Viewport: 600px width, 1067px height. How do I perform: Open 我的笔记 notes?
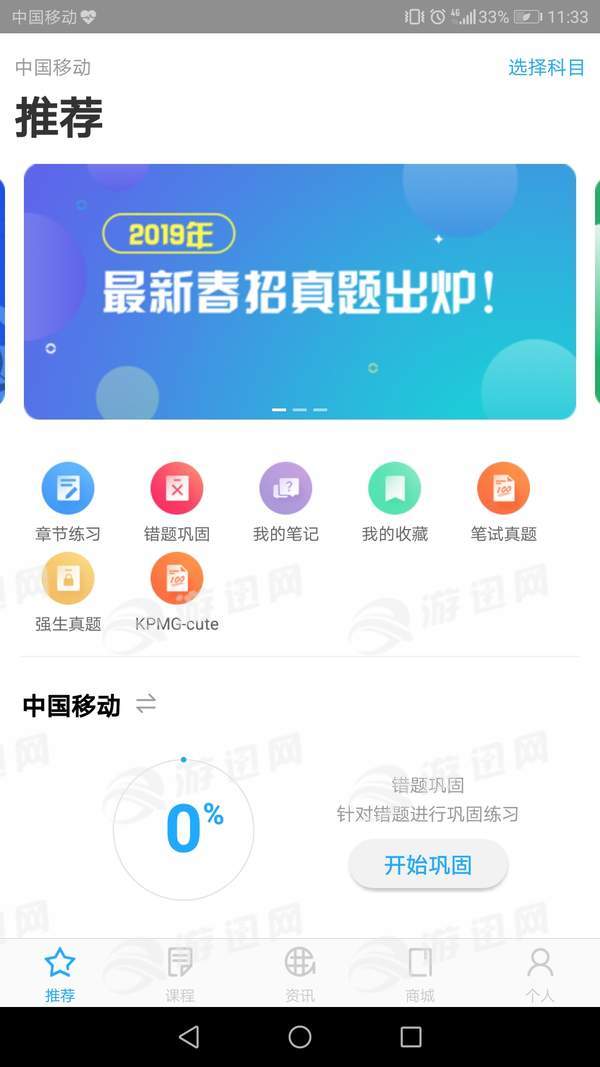coord(286,502)
